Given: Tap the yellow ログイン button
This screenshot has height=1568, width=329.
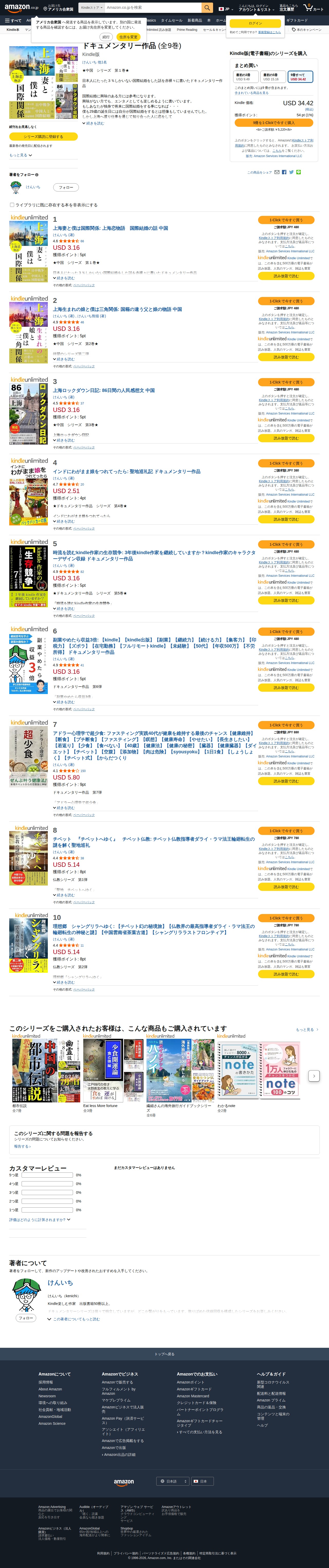Looking at the screenshot, I should [255, 23].
